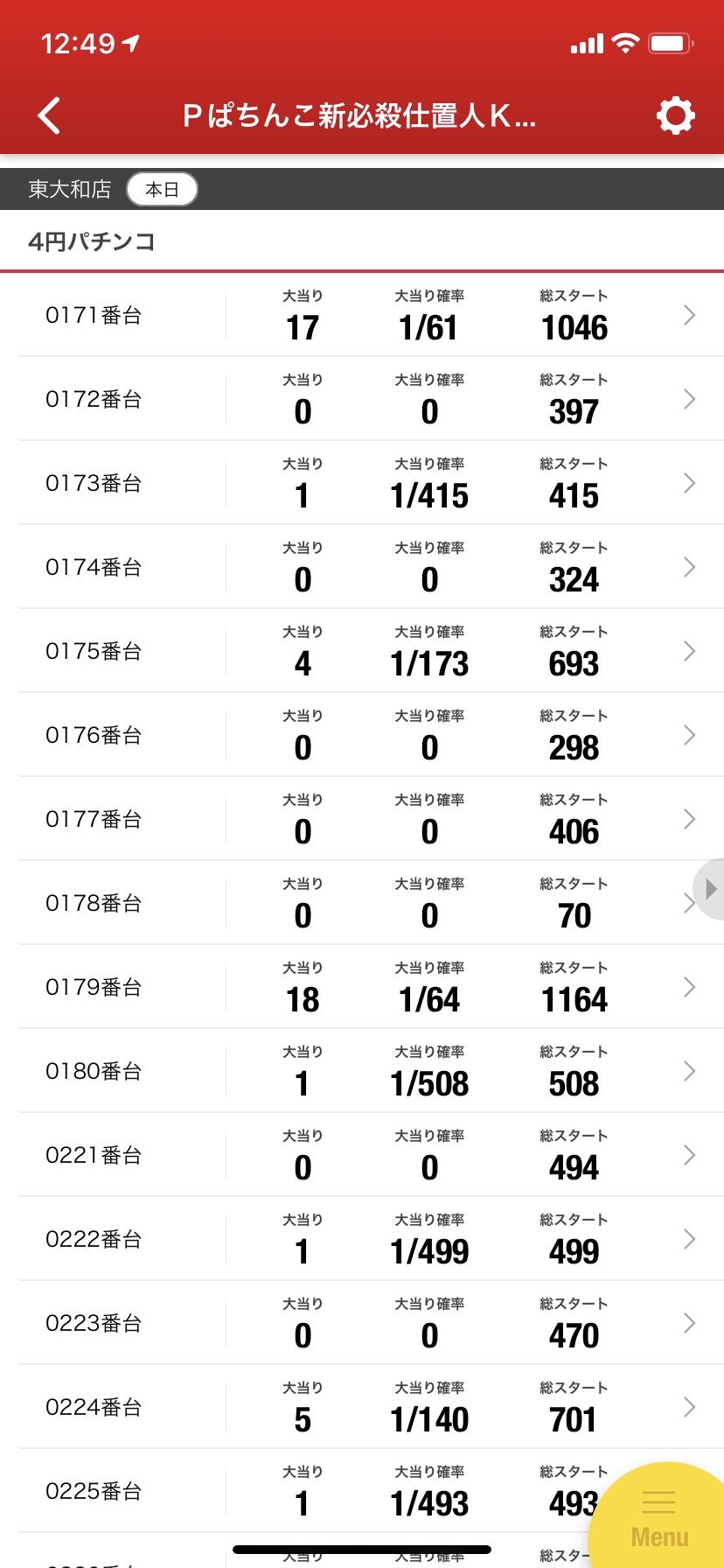Go back using the header arrow

coord(50,115)
